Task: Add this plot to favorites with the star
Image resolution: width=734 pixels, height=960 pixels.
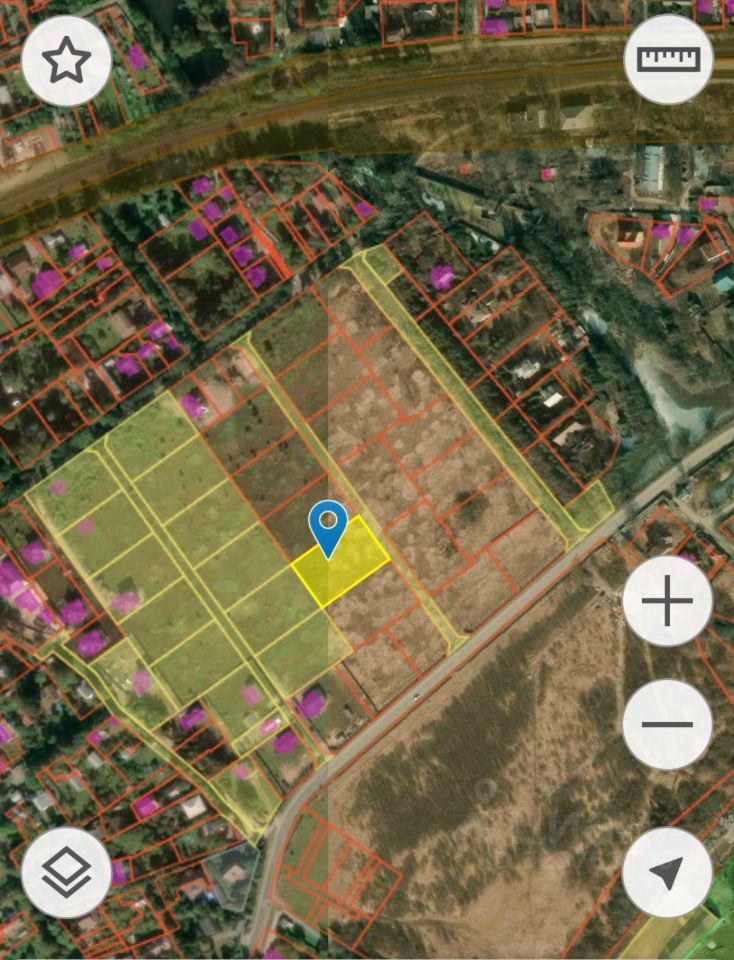Action: coord(66,62)
